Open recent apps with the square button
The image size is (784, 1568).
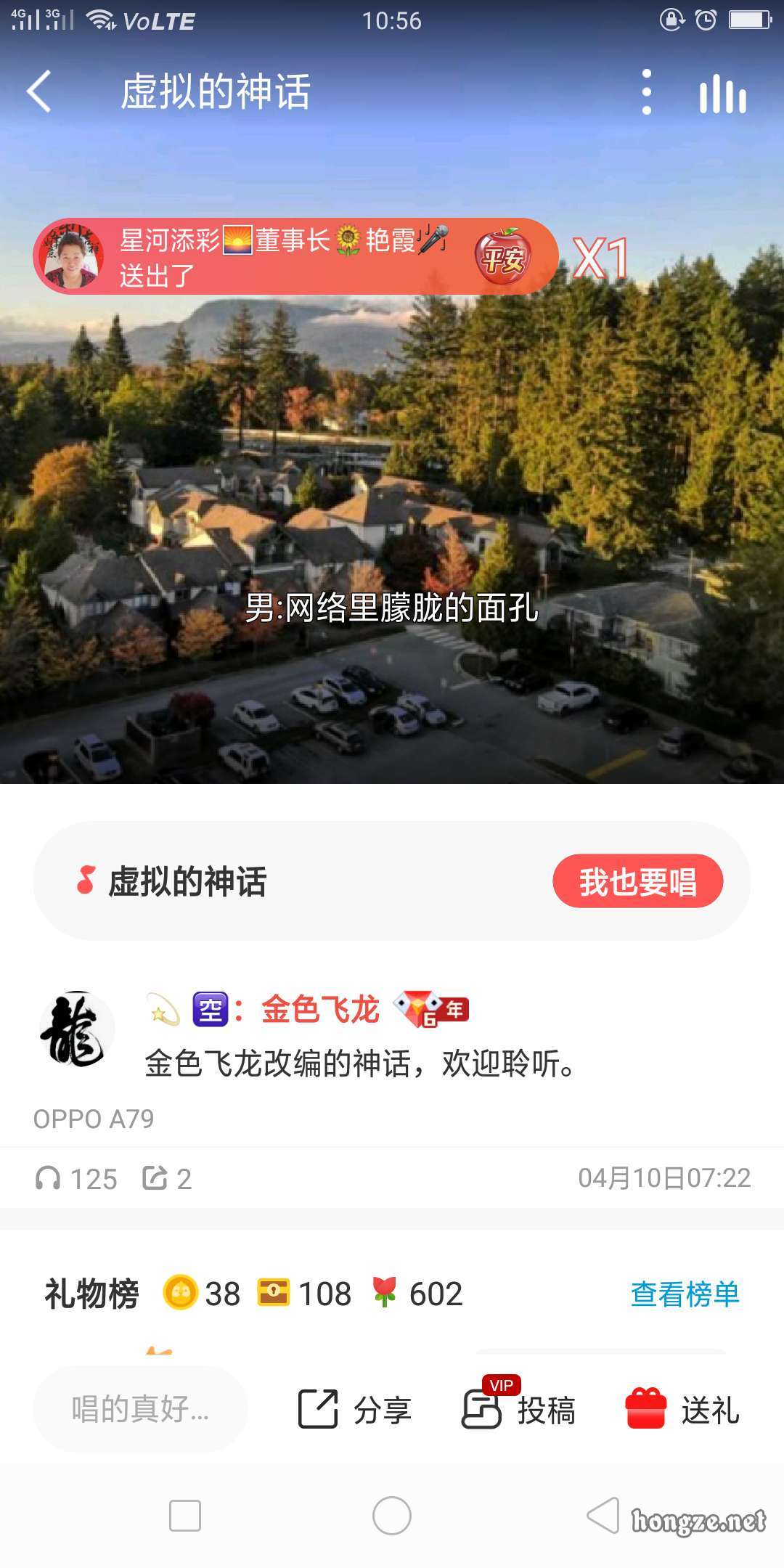185,1516
